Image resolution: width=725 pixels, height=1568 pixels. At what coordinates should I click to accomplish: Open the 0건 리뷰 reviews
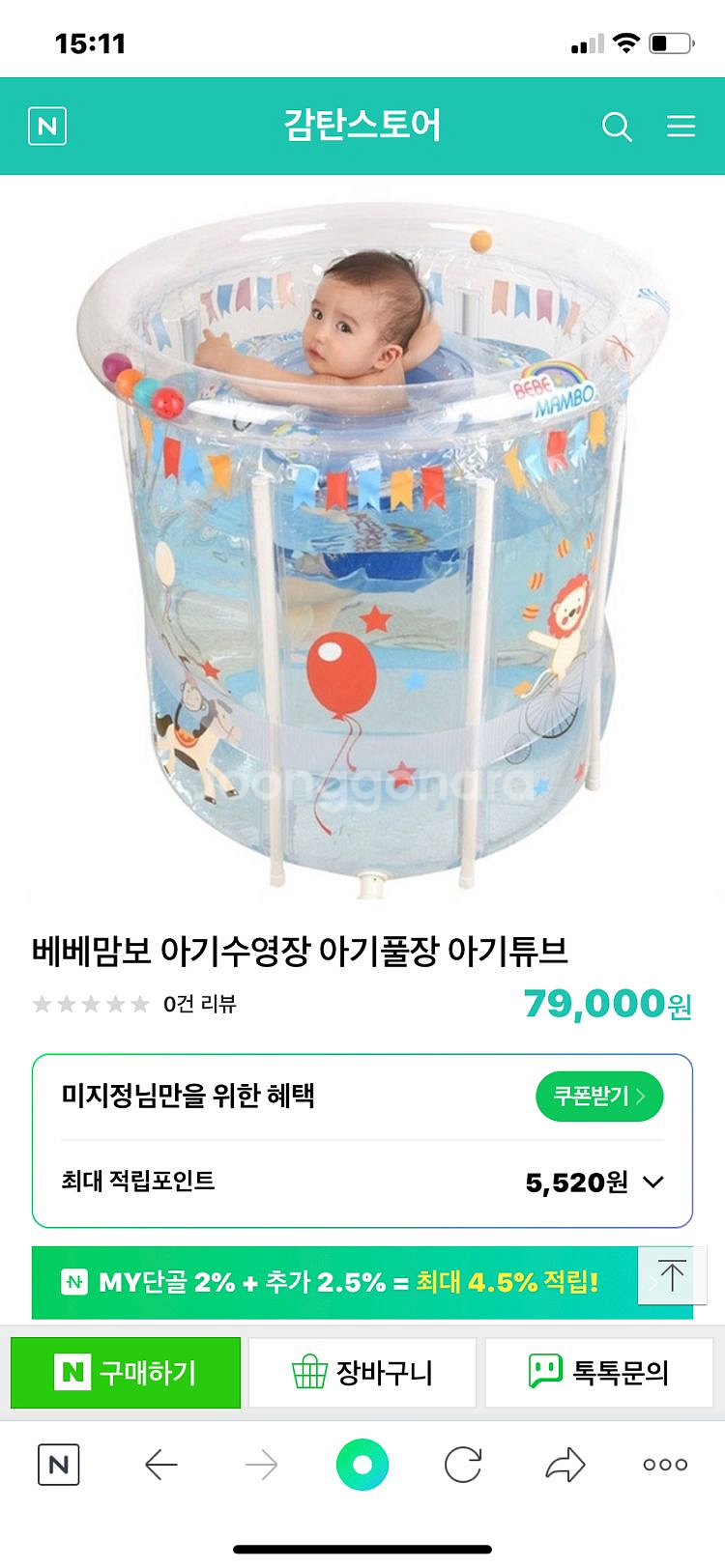point(199,1004)
